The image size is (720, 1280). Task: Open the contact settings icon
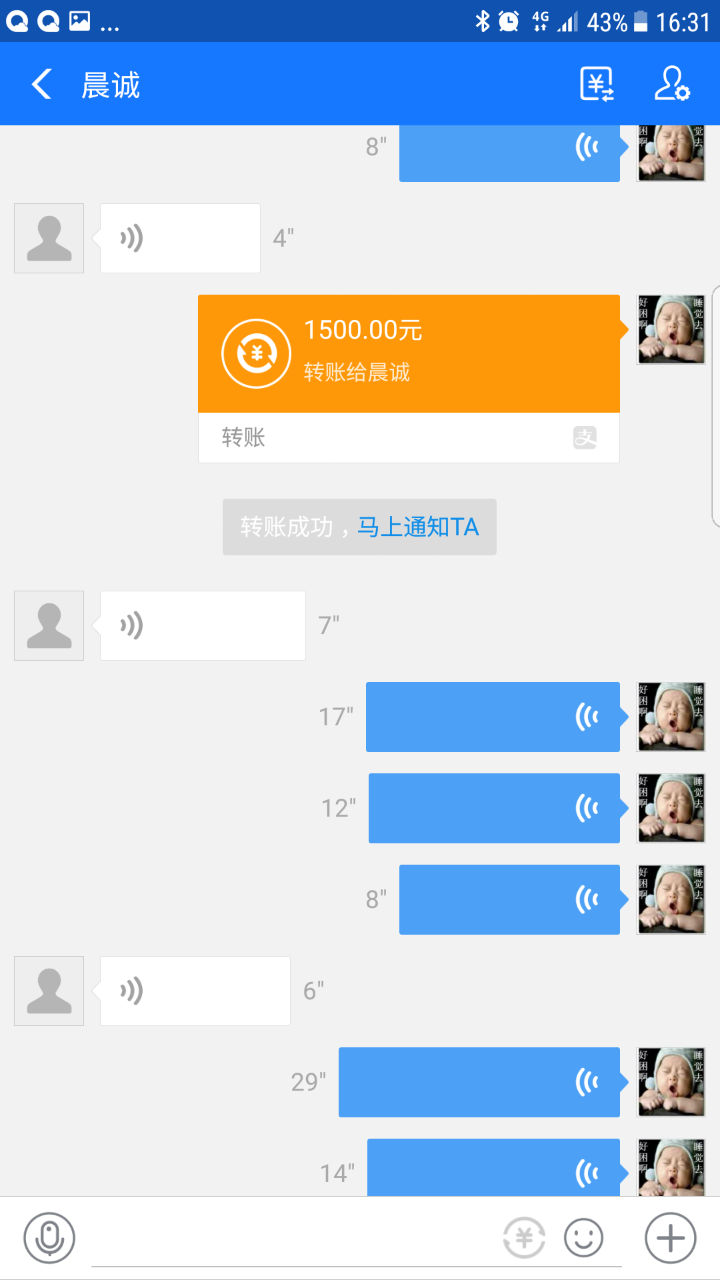[x=671, y=84]
